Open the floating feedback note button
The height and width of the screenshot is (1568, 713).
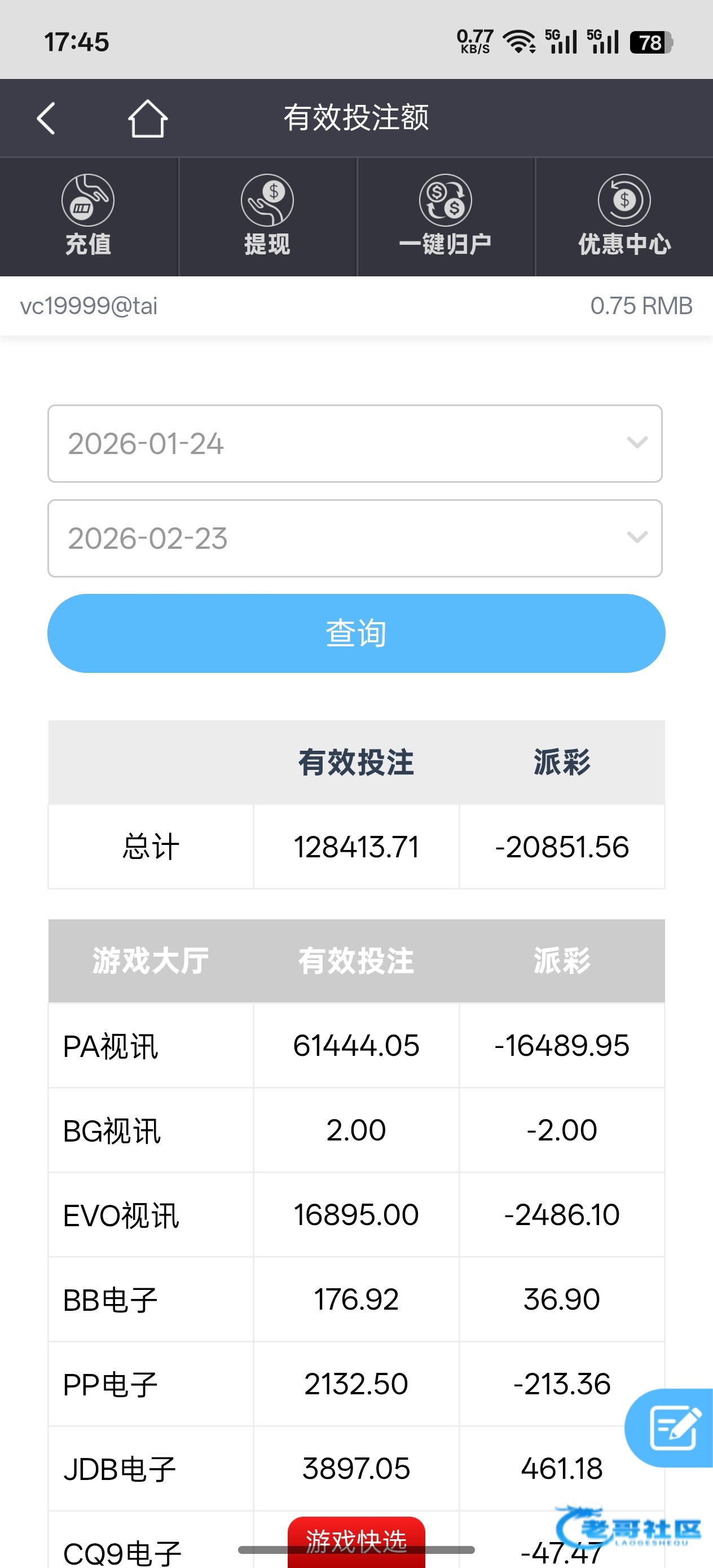(x=673, y=1427)
